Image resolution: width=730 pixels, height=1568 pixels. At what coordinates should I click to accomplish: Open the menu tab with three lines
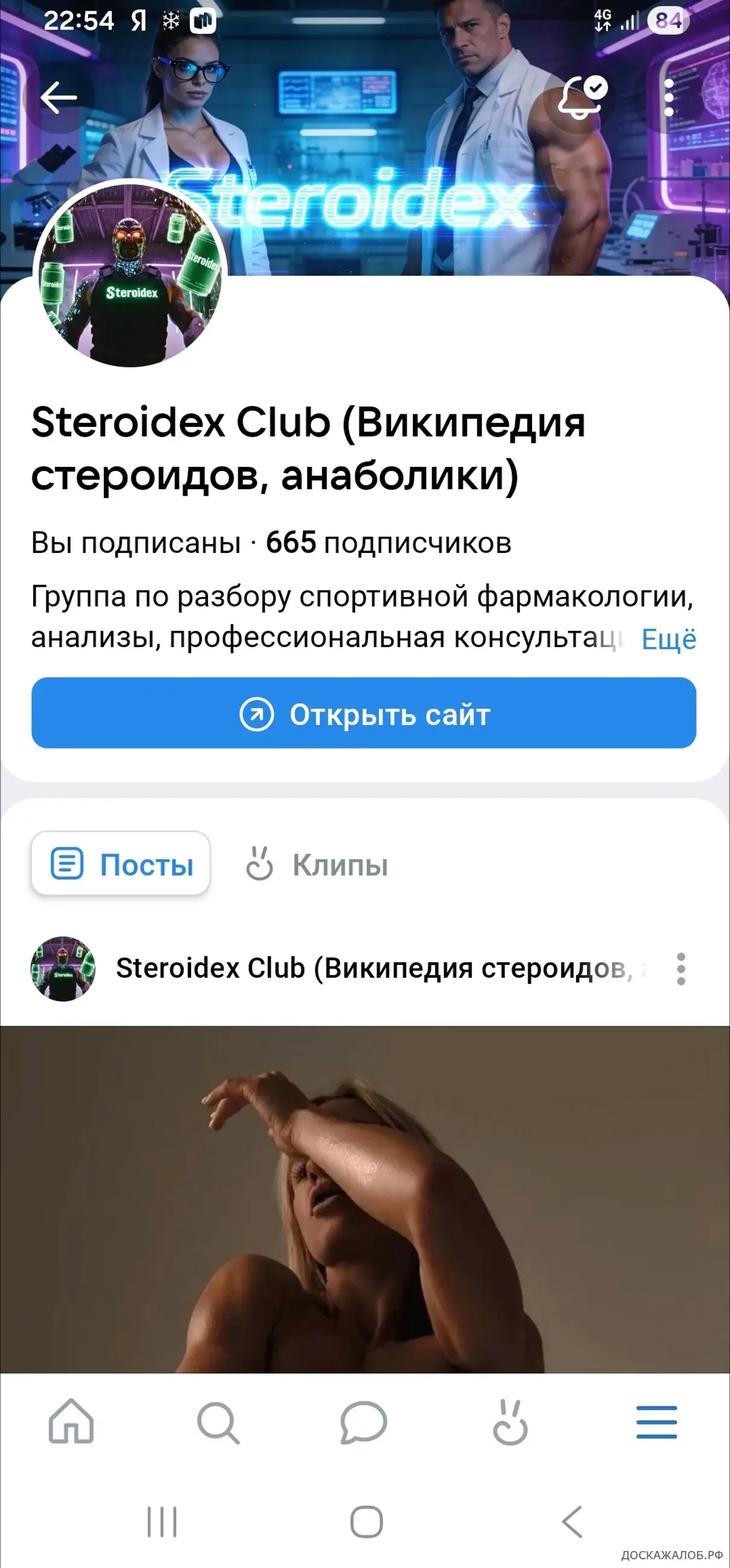tap(656, 1422)
